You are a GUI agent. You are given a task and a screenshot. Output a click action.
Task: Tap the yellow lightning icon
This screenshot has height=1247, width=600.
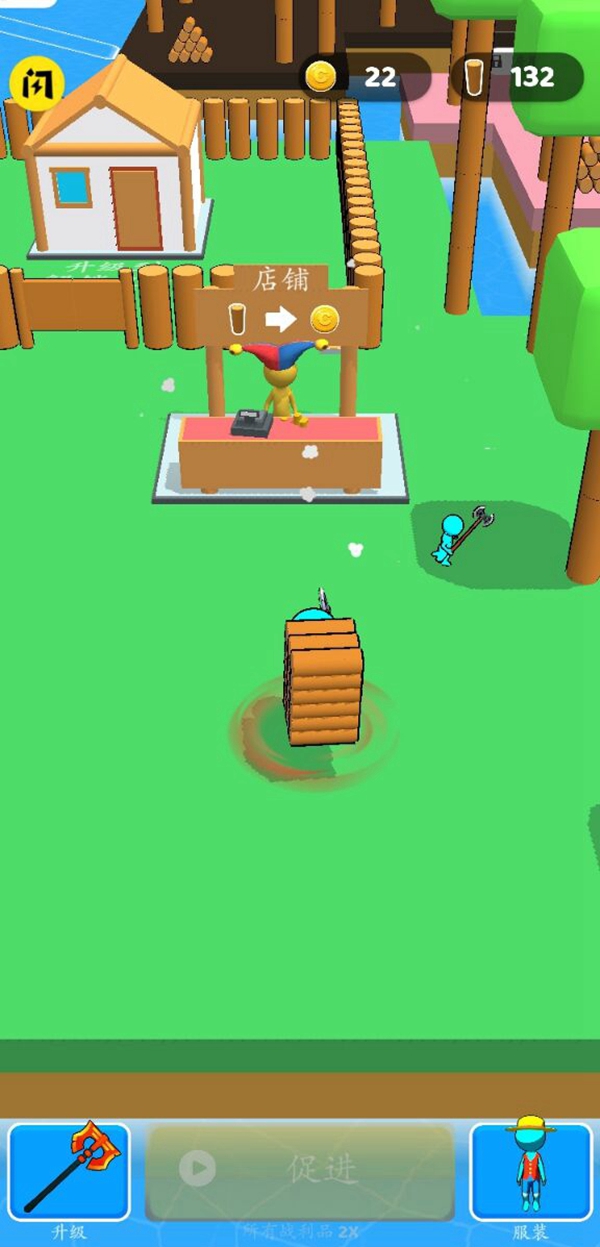pyautogui.click(x=37, y=84)
